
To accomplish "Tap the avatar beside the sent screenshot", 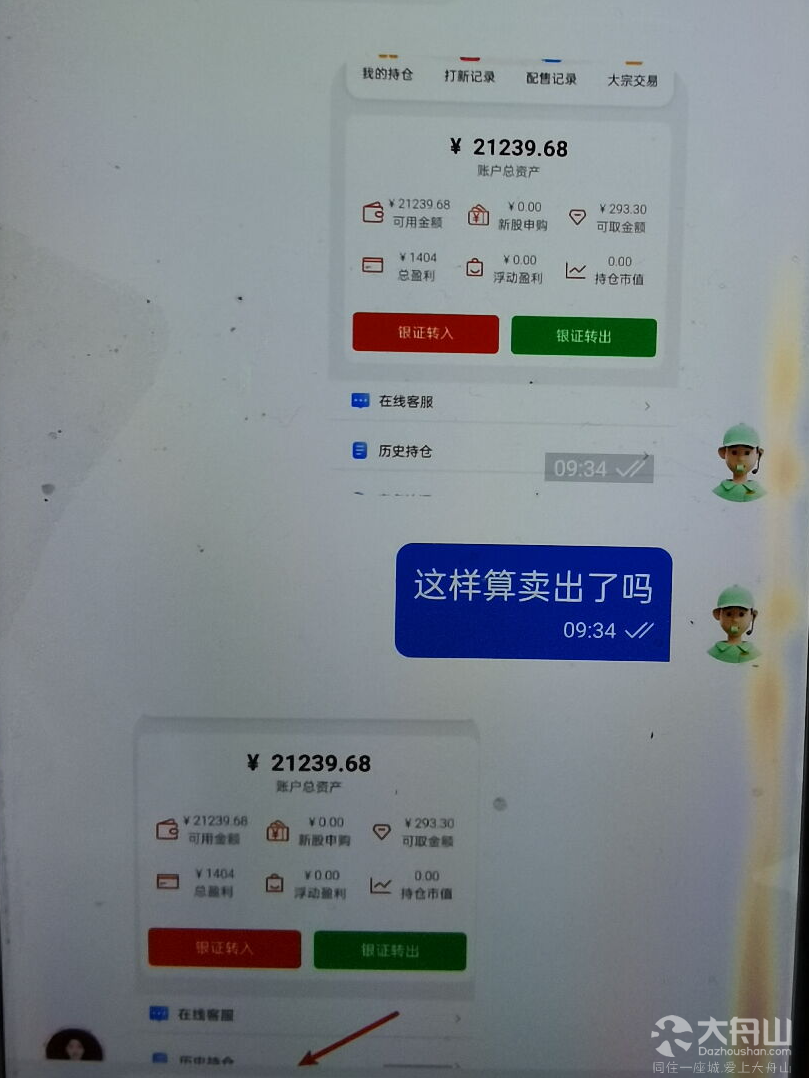I will click(x=739, y=462).
